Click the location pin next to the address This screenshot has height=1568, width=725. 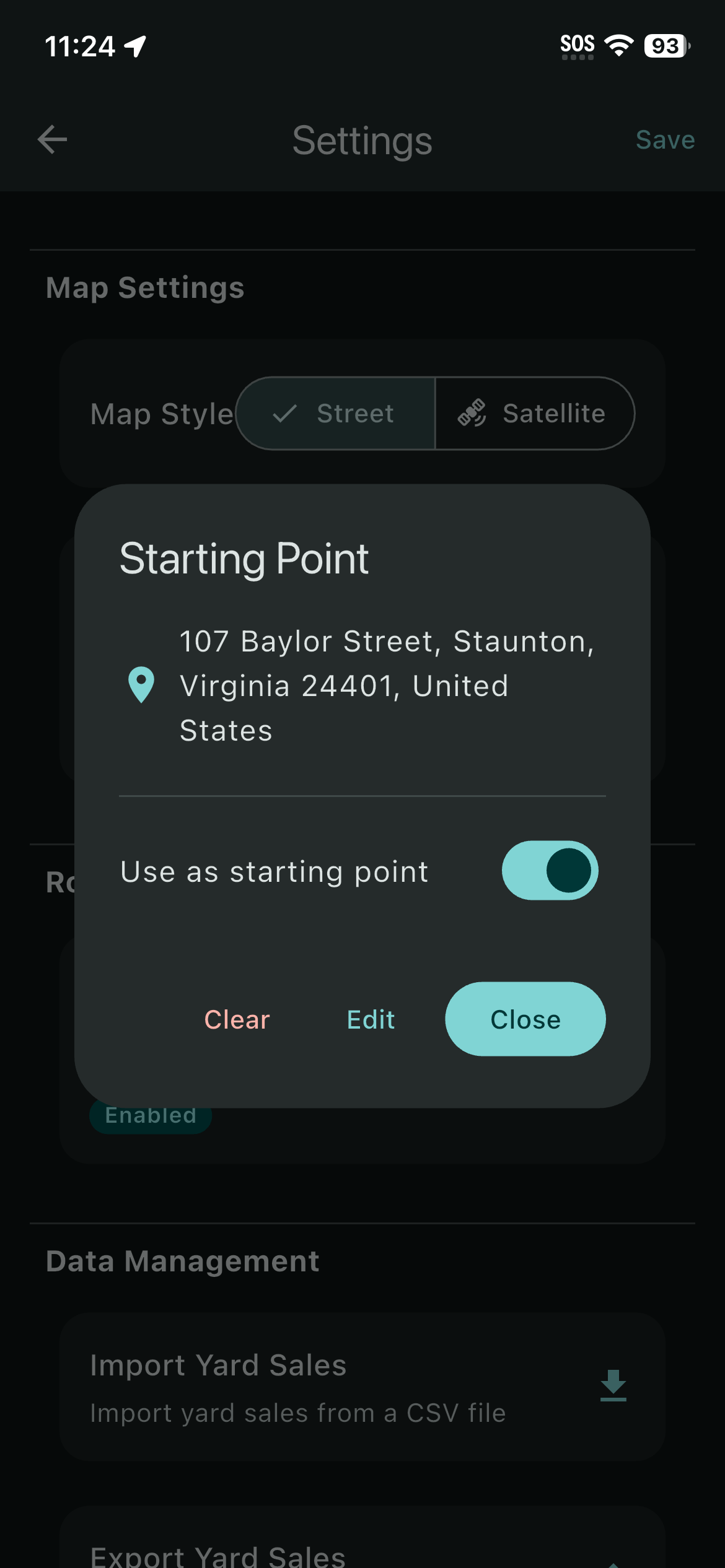tap(141, 684)
